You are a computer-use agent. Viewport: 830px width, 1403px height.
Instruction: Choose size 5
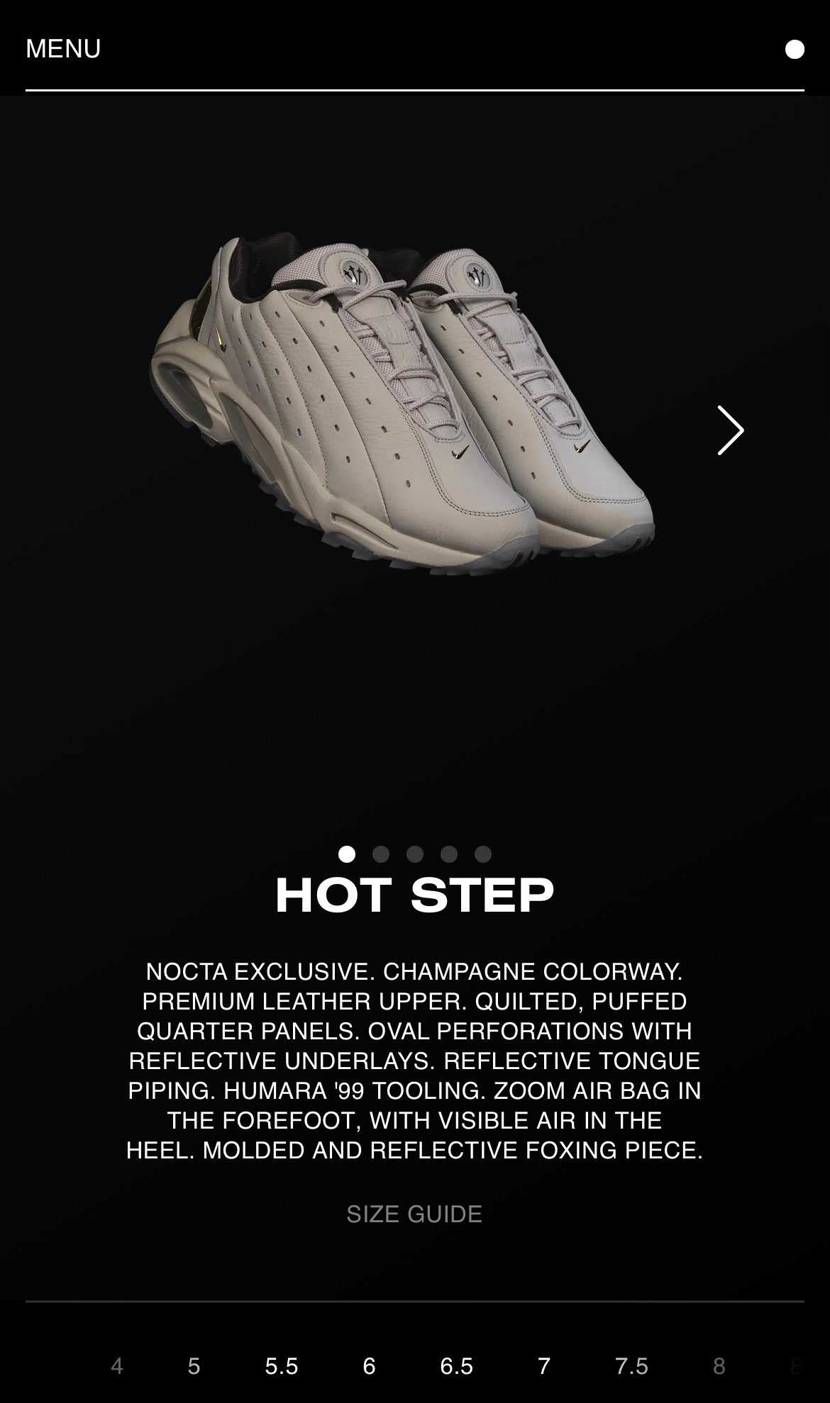pyautogui.click(x=194, y=1366)
